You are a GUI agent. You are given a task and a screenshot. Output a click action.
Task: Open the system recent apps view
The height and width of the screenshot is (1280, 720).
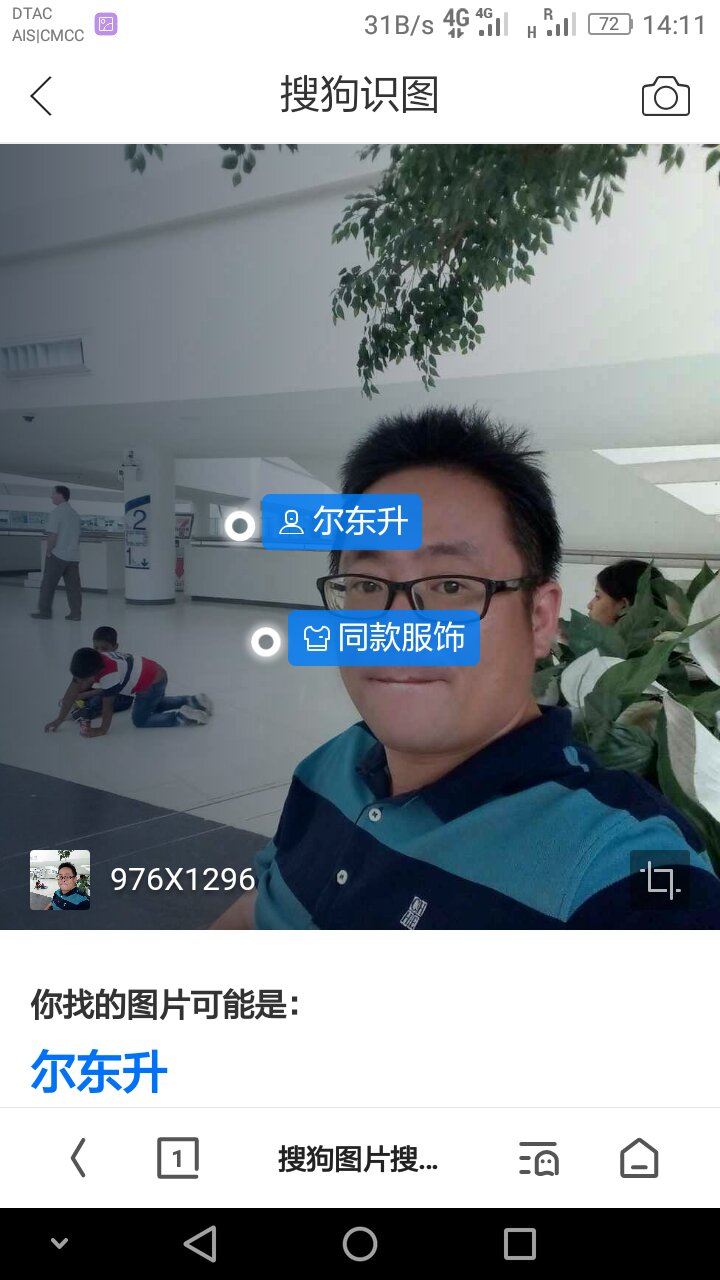[x=520, y=1244]
